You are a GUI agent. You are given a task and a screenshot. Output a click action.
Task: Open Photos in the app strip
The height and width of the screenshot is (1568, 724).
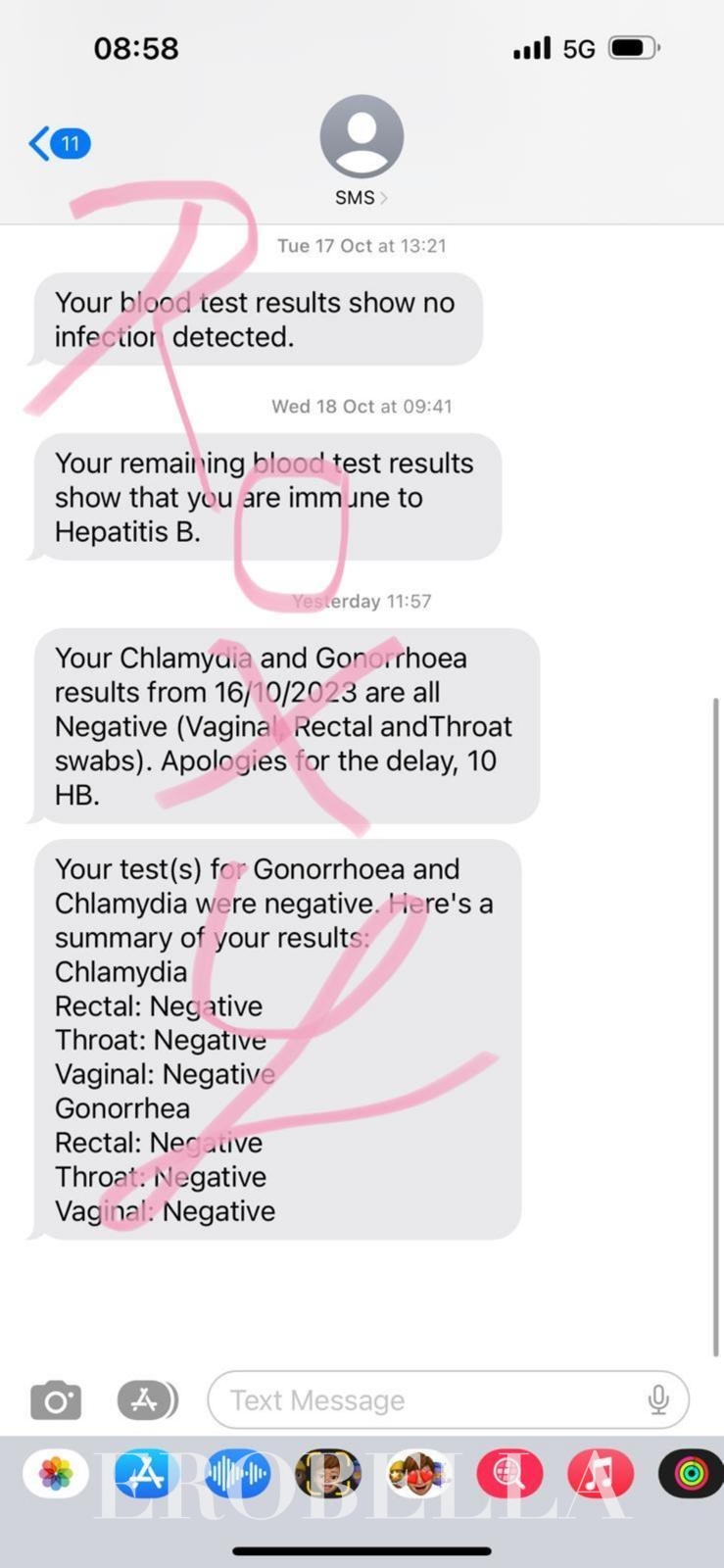[56, 1473]
